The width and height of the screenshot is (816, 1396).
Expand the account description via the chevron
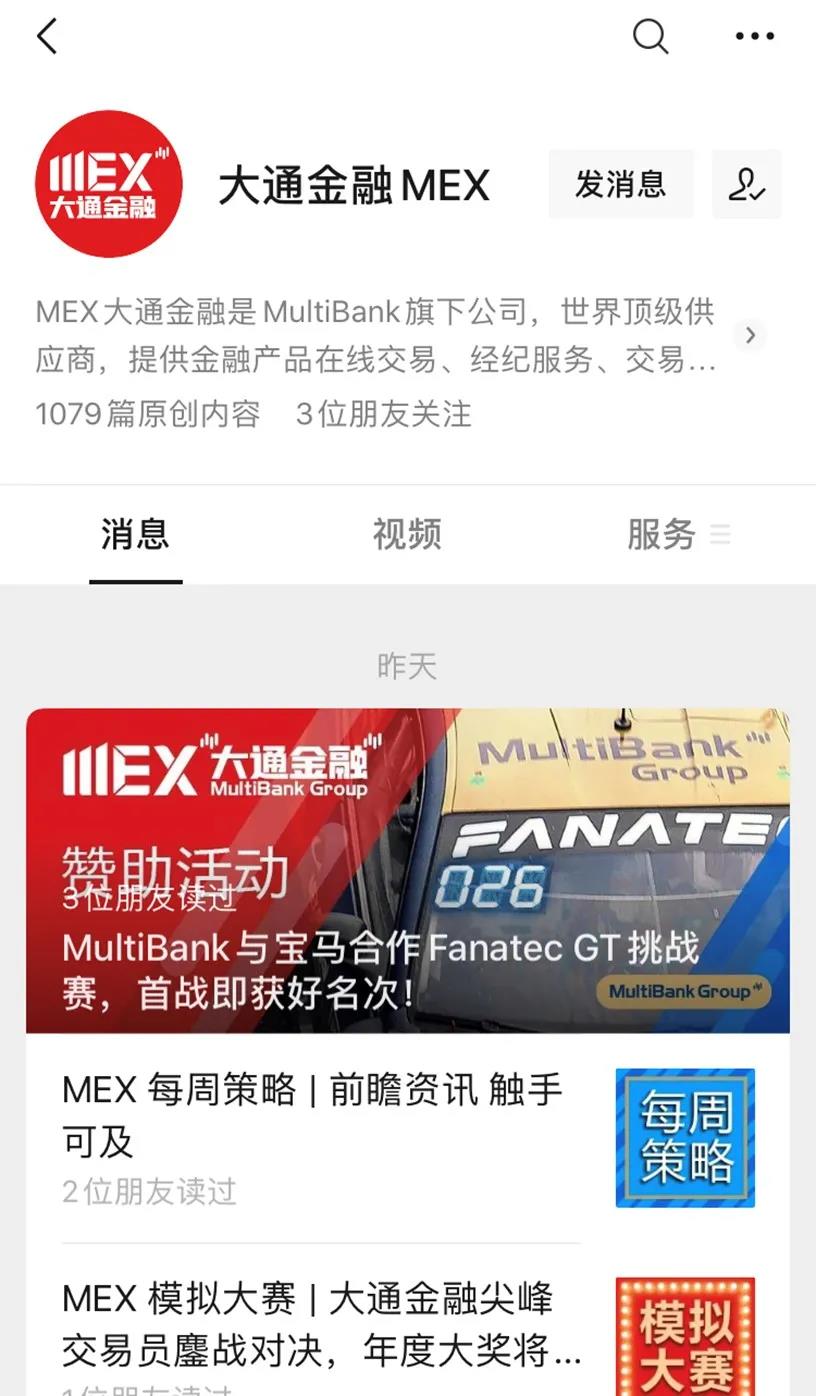[x=749, y=336]
